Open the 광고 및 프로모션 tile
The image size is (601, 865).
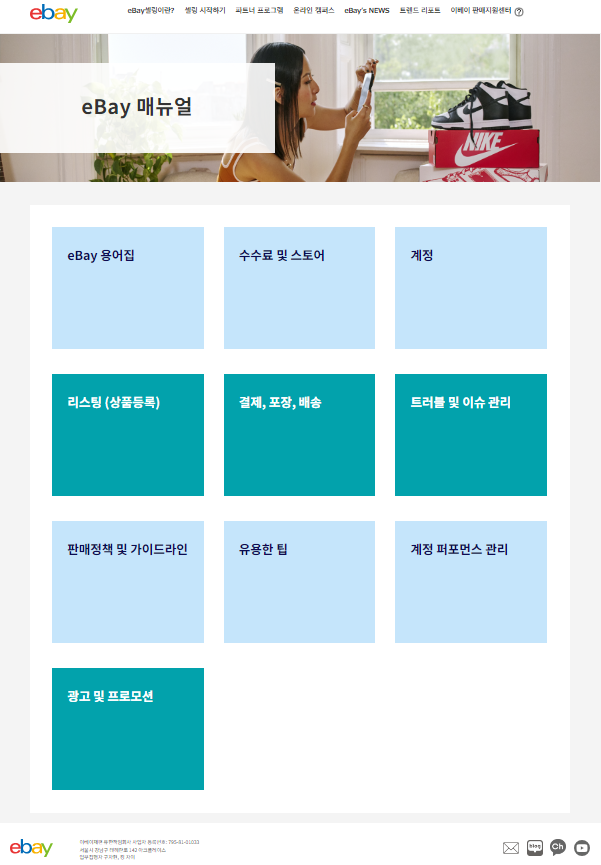(x=128, y=729)
